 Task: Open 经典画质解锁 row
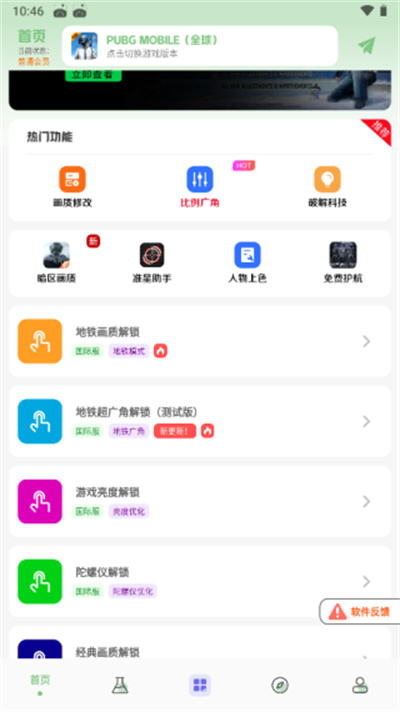[200, 643]
